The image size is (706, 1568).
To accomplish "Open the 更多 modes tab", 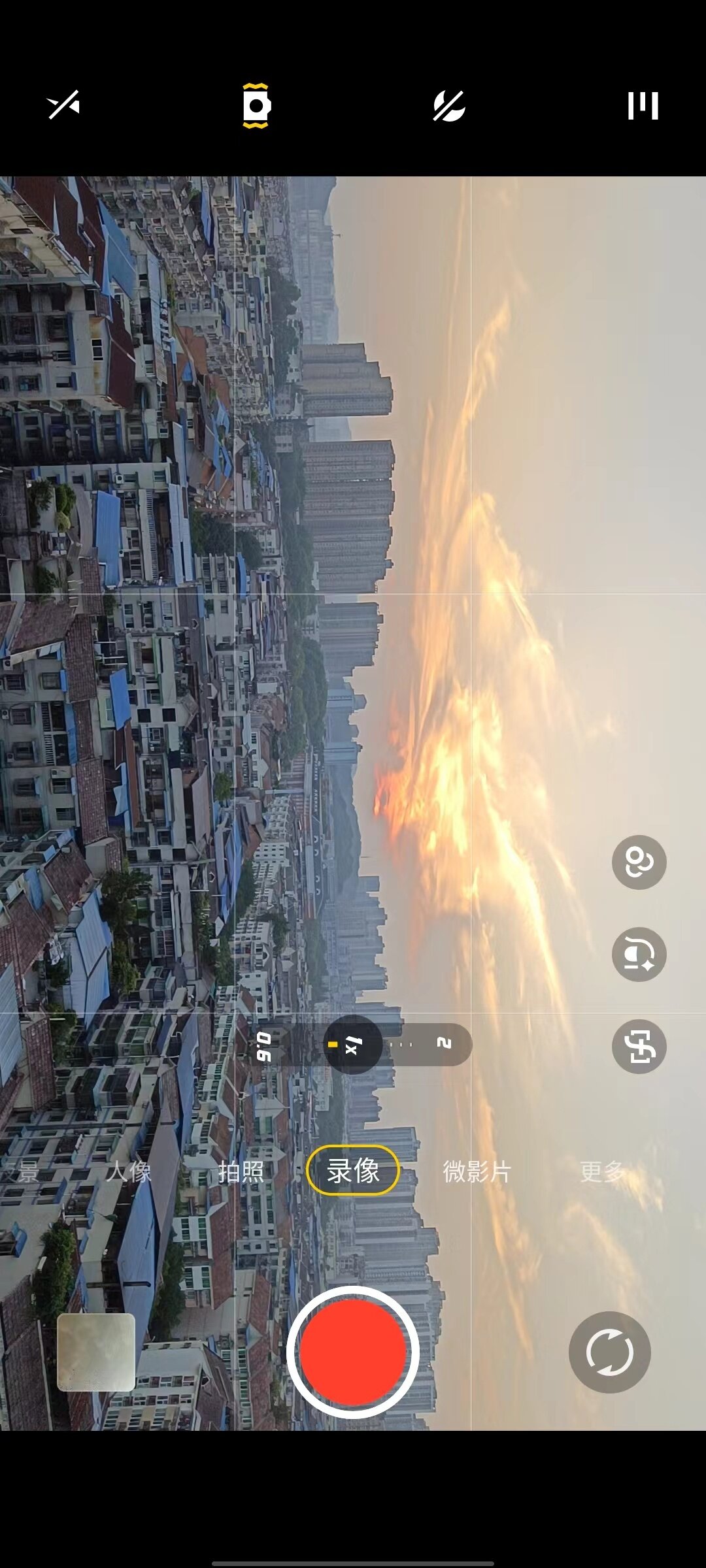I will (602, 1171).
